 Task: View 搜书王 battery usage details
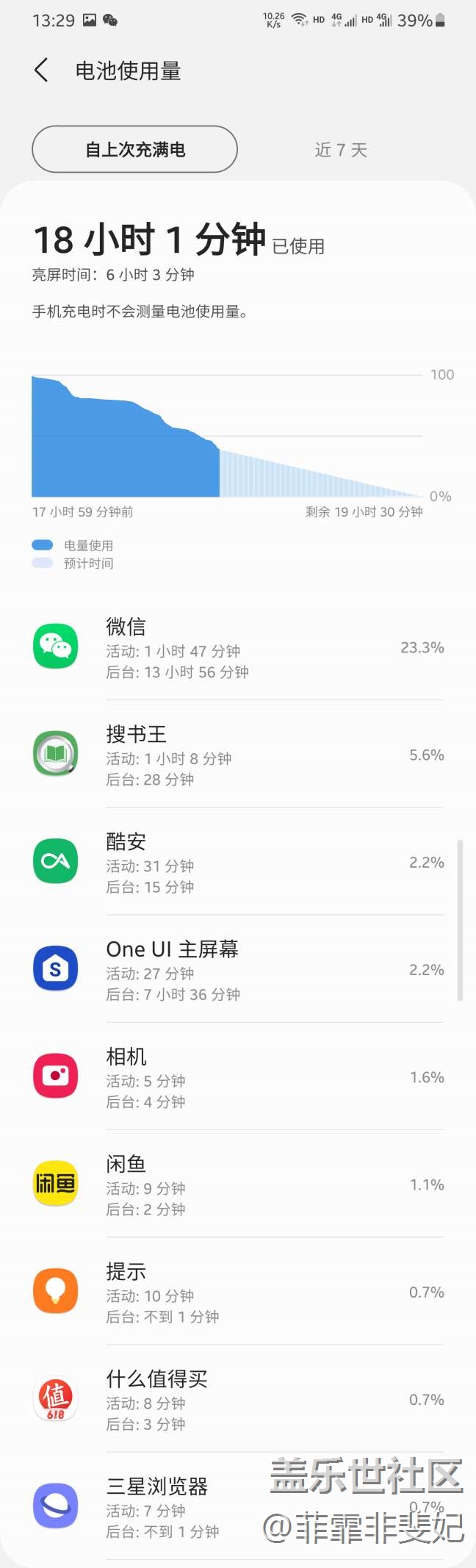[238, 755]
